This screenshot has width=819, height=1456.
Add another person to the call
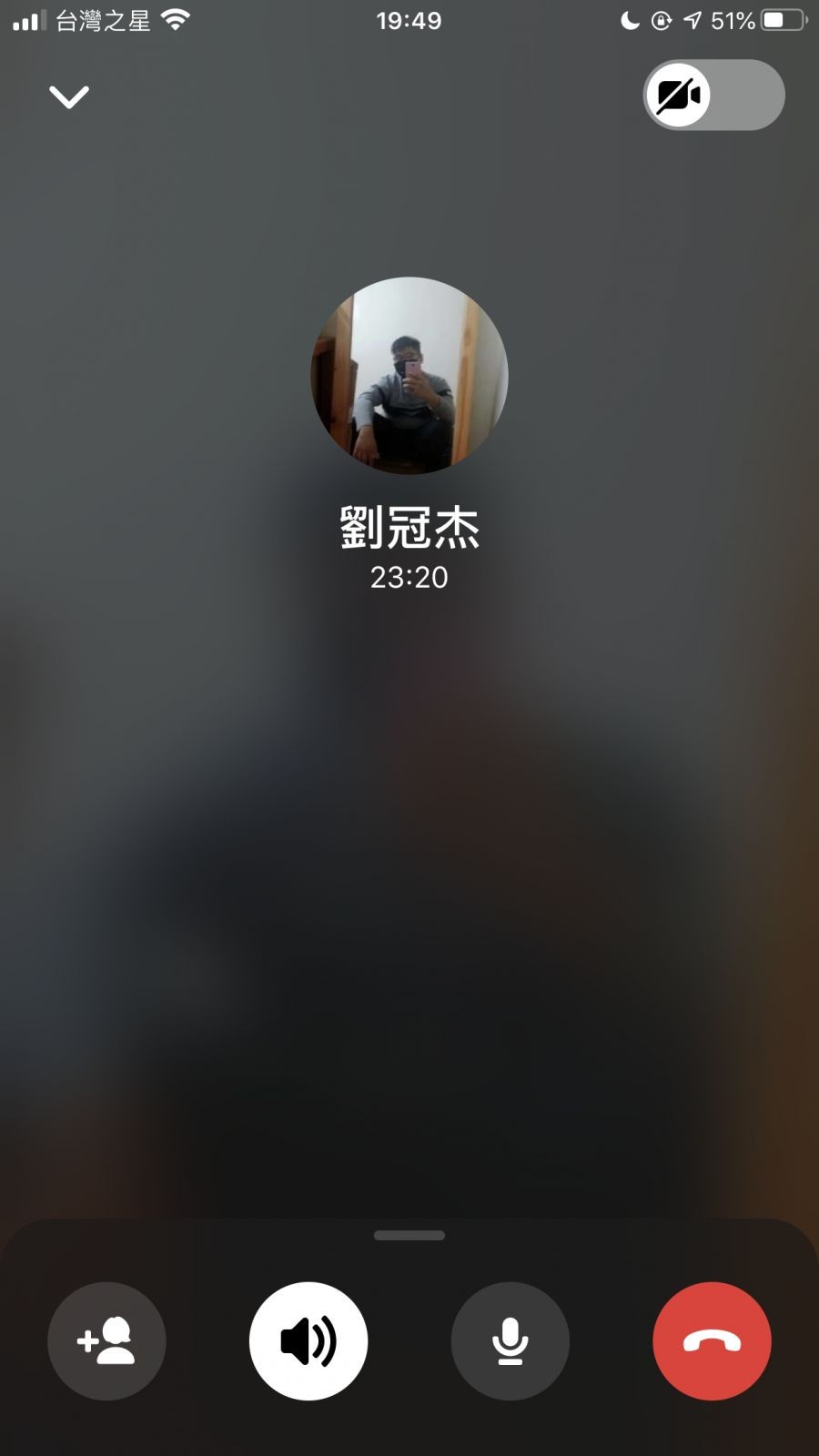[x=106, y=1340]
